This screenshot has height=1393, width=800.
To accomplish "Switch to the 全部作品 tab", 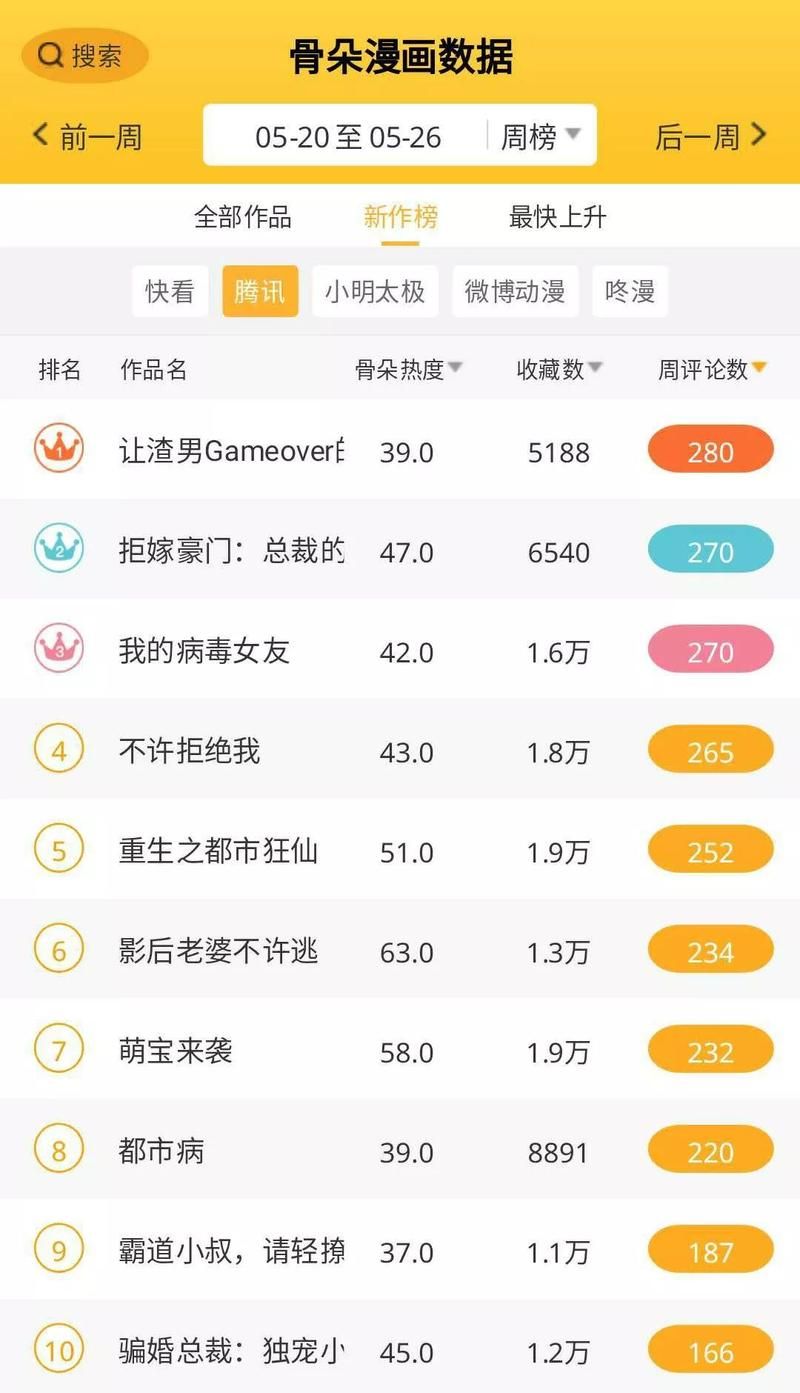I will click(x=243, y=217).
